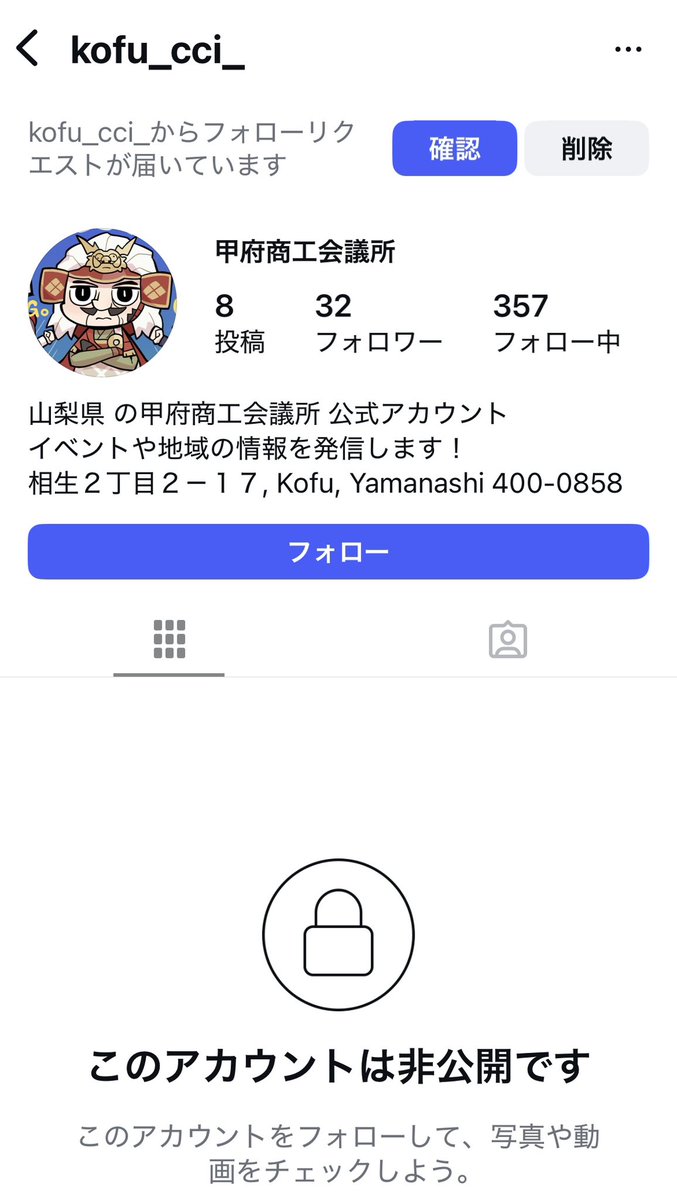677x1200 pixels.
Task: Delete the follow request with 削除
Action: (586, 149)
